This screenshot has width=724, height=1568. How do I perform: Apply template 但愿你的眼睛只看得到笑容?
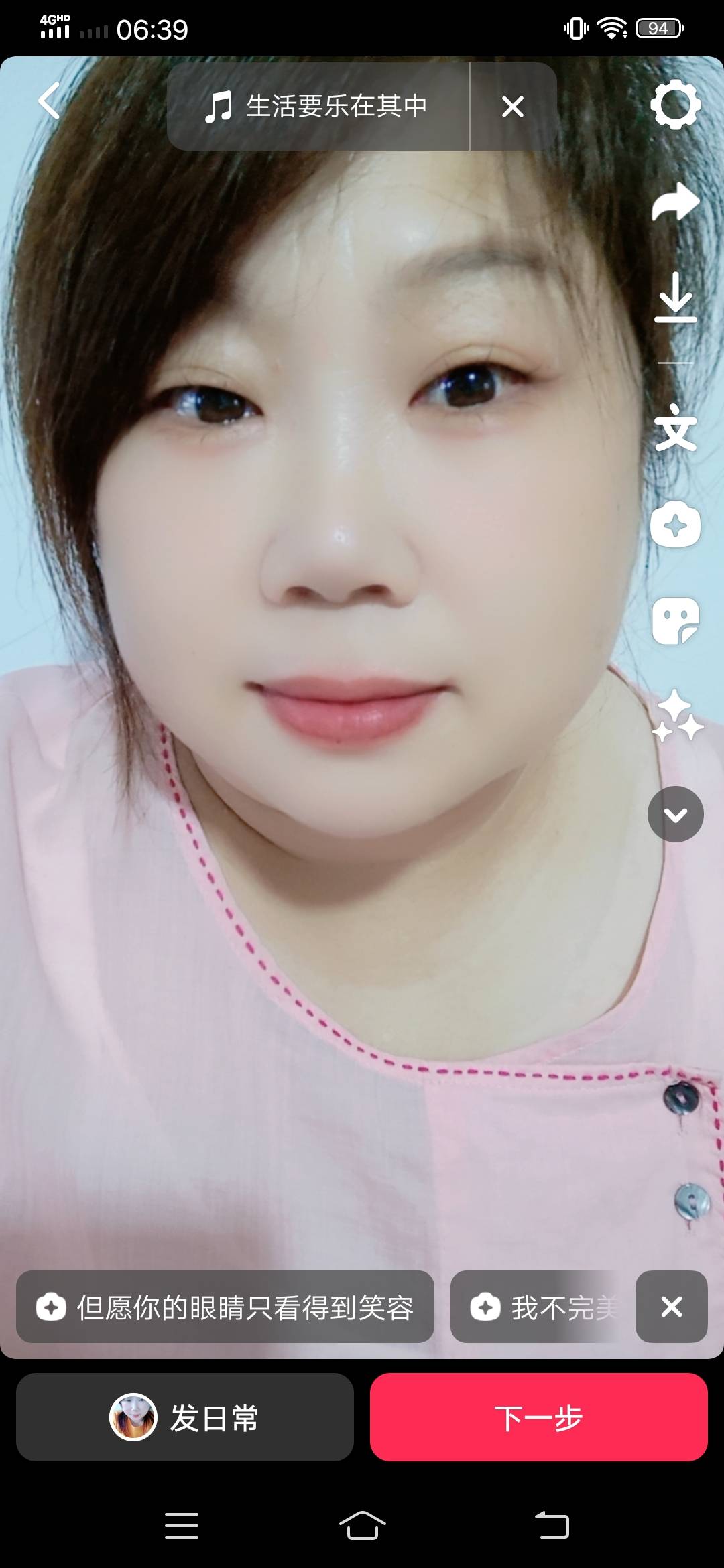click(225, 1307)
